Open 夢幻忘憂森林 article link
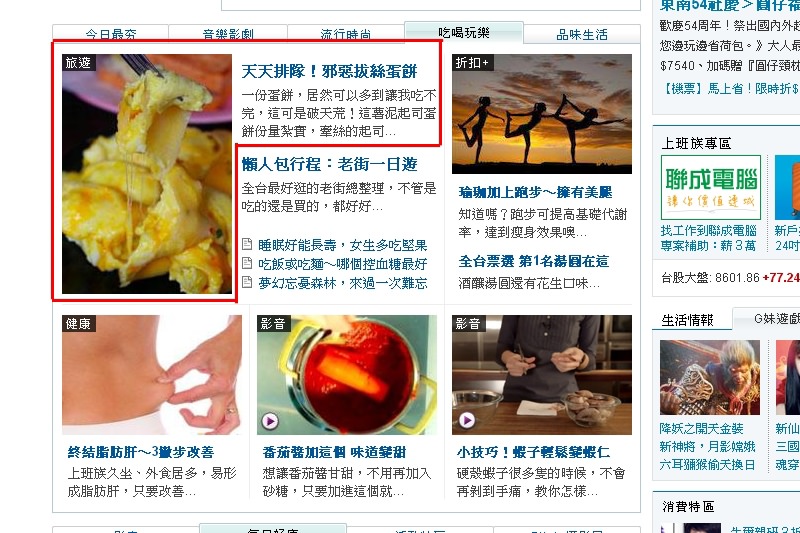800x533 pixels. [343, 283]
